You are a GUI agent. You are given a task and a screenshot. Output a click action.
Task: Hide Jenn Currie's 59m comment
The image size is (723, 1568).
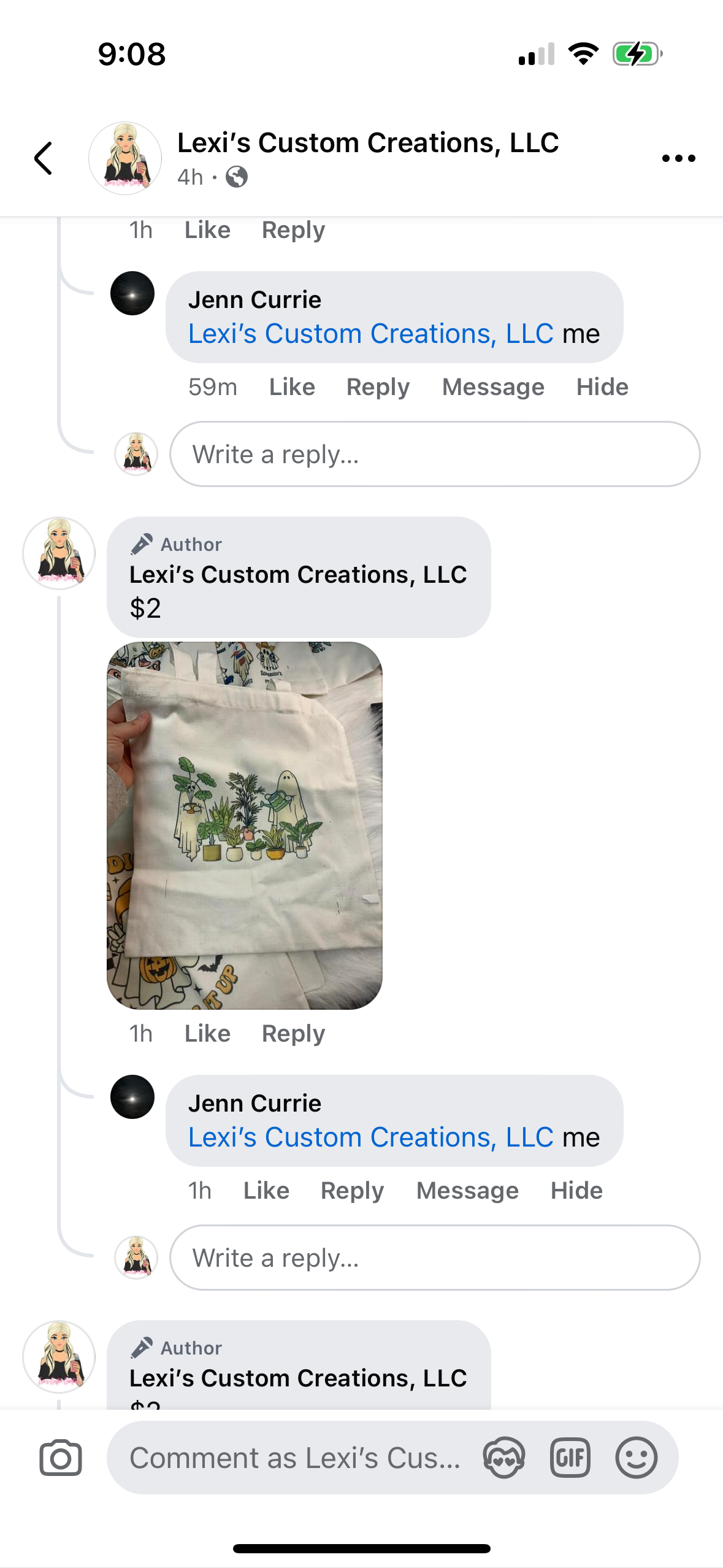pyautogui.click(x=602, y=387)
